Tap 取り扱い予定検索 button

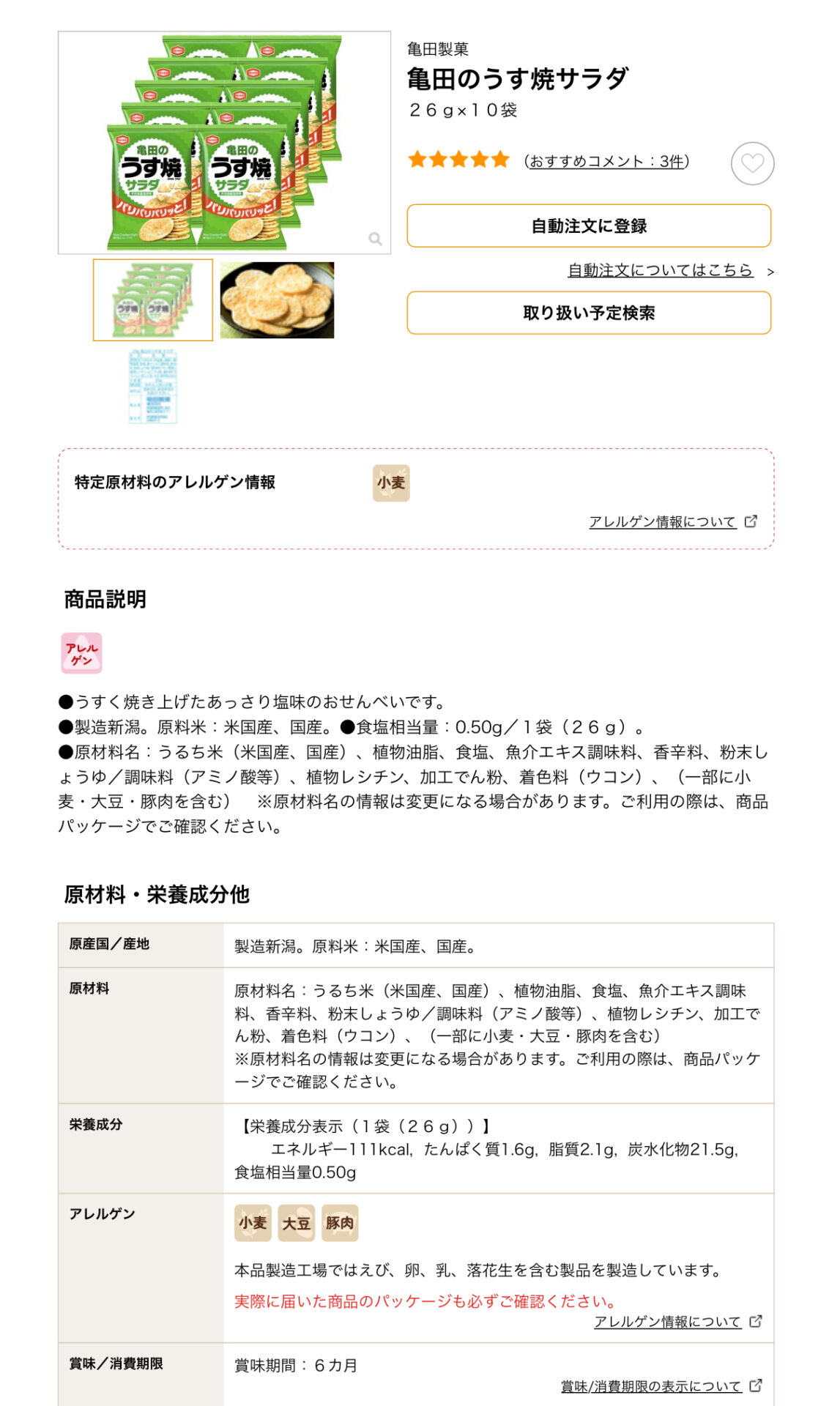coord(589,313)
